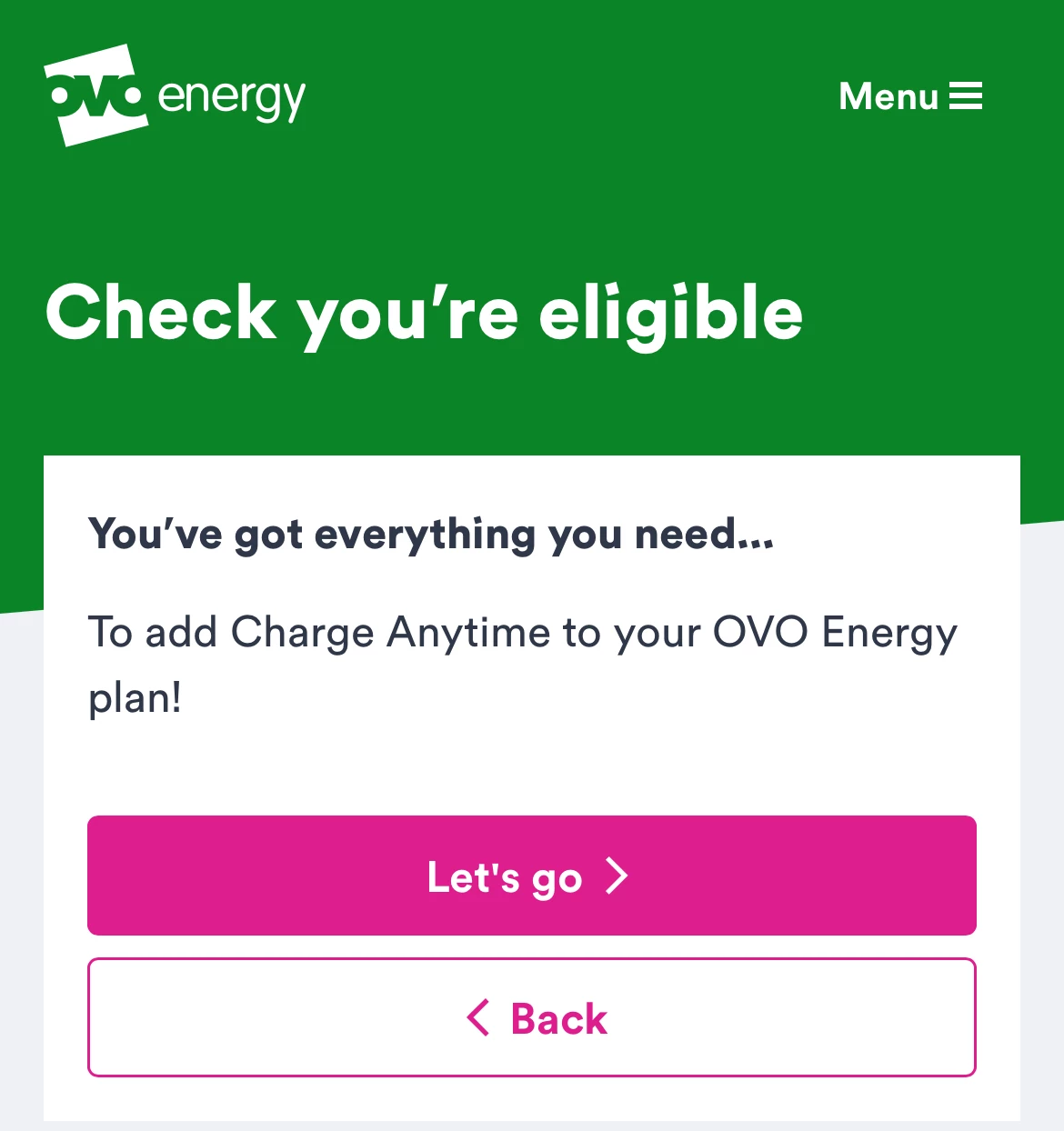Click the Charge Anytime description text
This screenshot has height=1131, width=1064.
click(523, 664)
